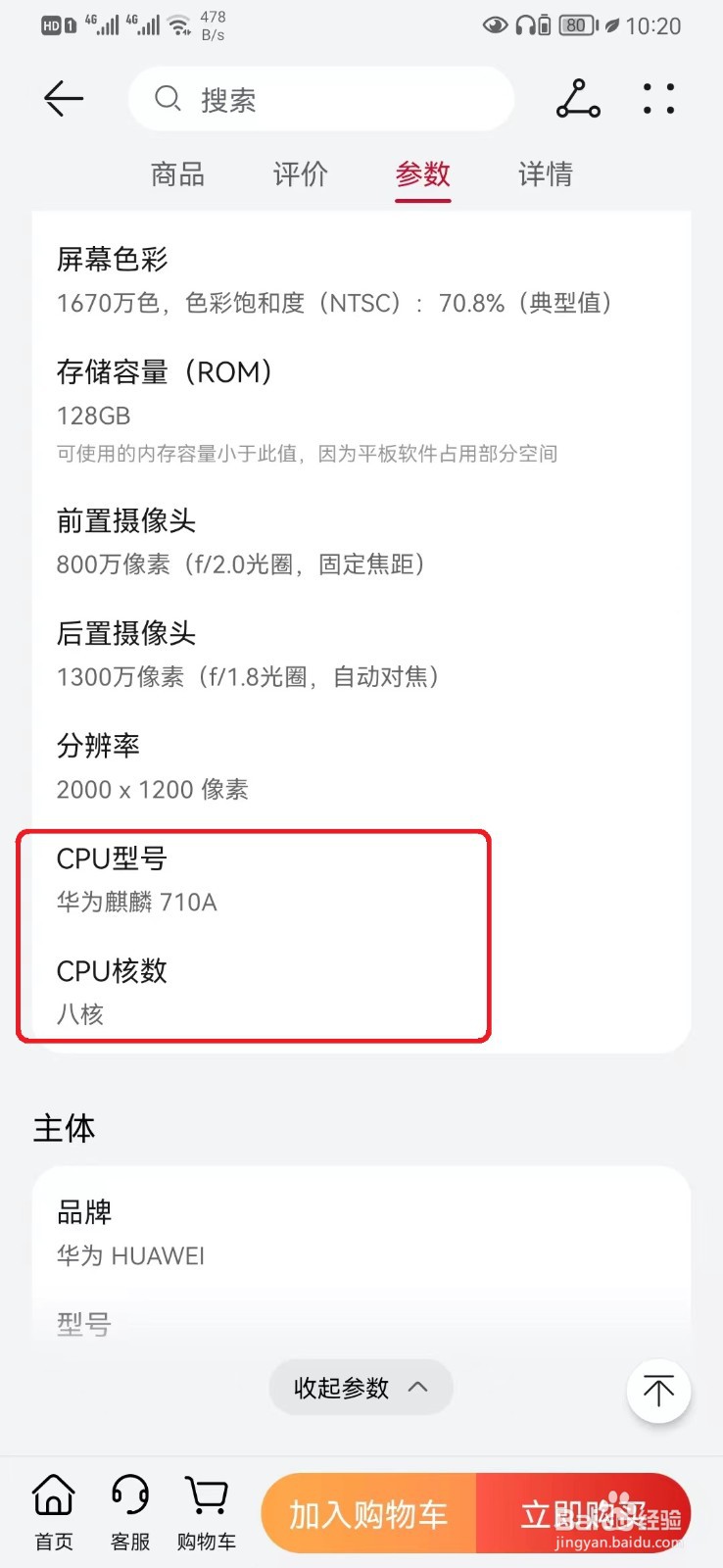Tap the Wi-Fi icon in status bar
This screenshot has width=723, height=1568.
coord(179,24)
